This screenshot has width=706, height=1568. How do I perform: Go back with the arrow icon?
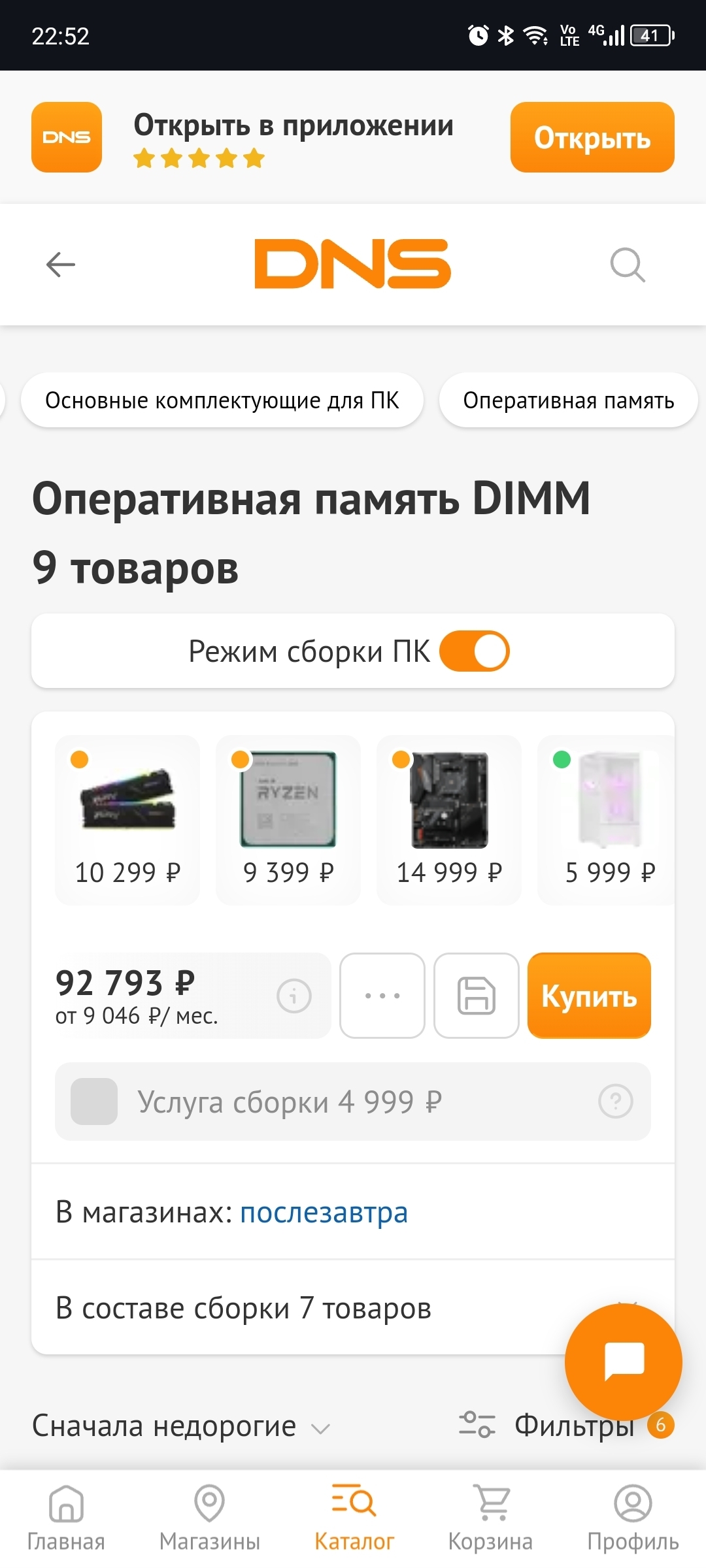coord(61,265)
